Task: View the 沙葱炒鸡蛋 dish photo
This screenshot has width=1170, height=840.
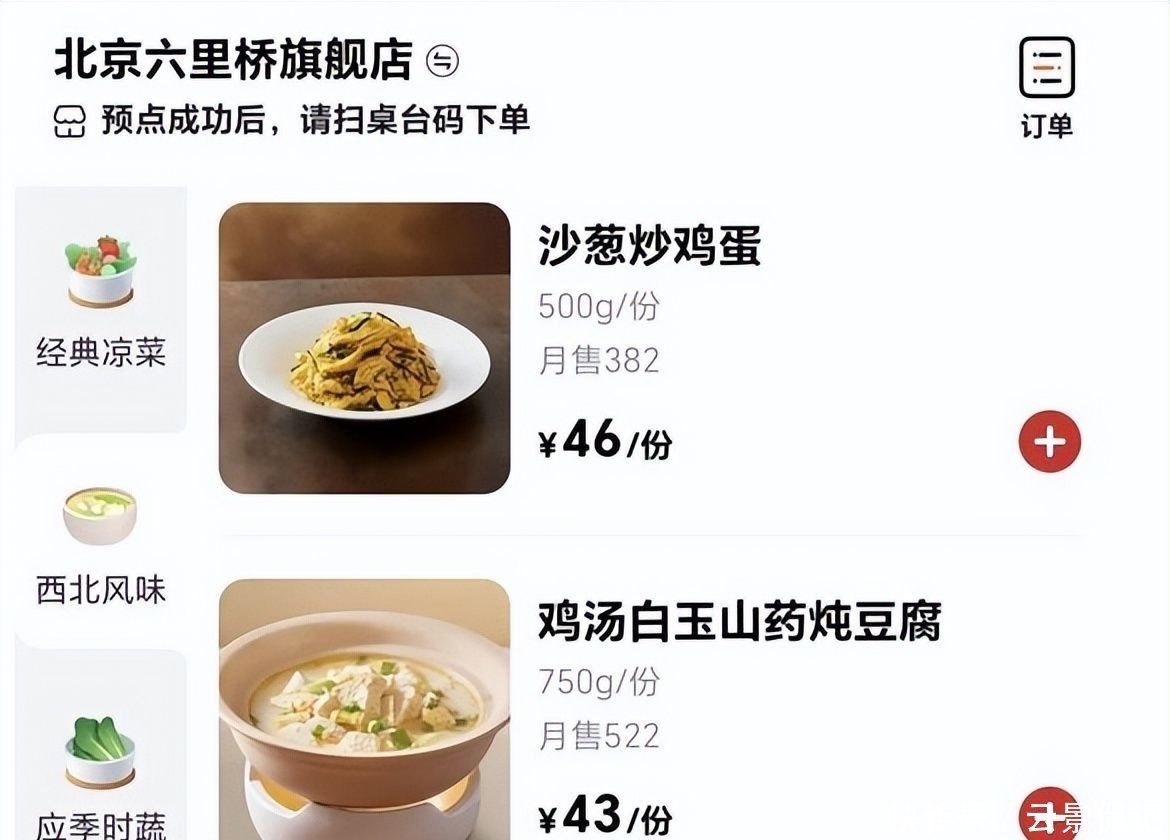Action: coord(364,348)
